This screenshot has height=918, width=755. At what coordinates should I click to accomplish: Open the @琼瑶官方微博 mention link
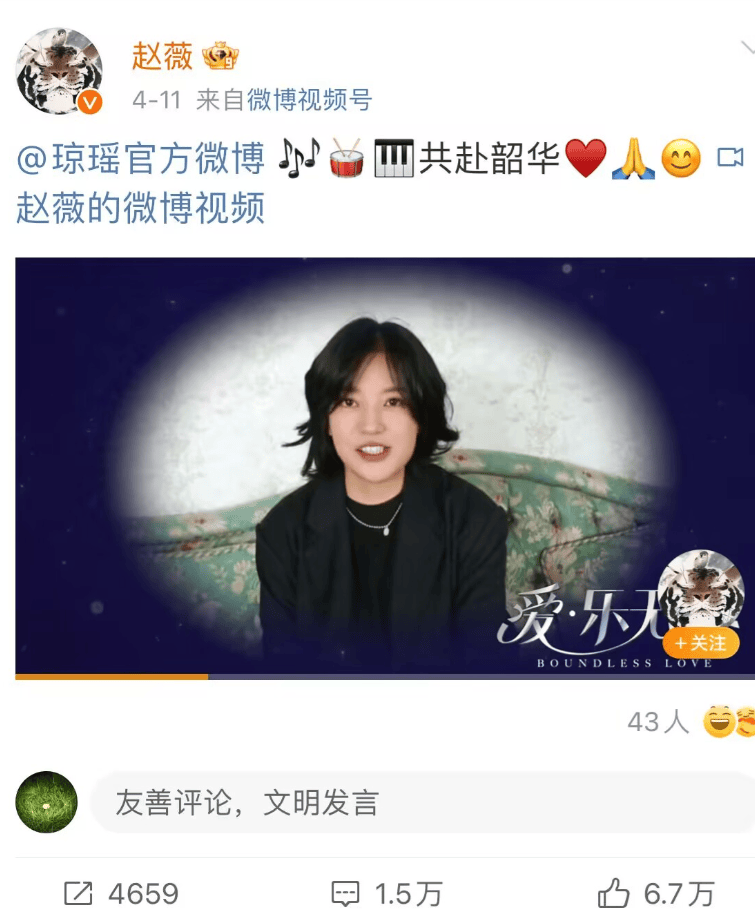[140, 159]
